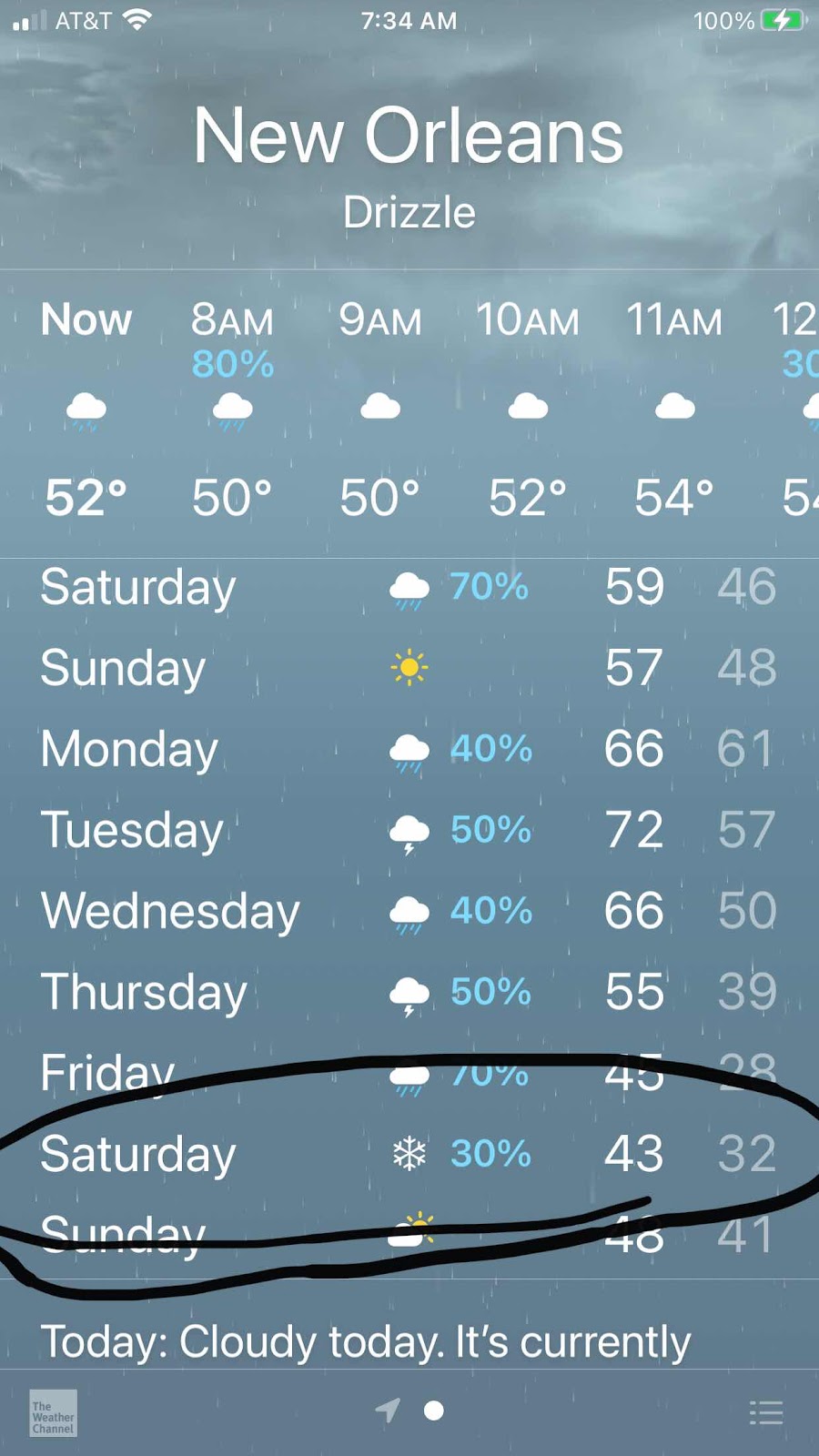Open the city list menu icon
Viewport: 819px width, 1456px height.
pos(765,1412)
